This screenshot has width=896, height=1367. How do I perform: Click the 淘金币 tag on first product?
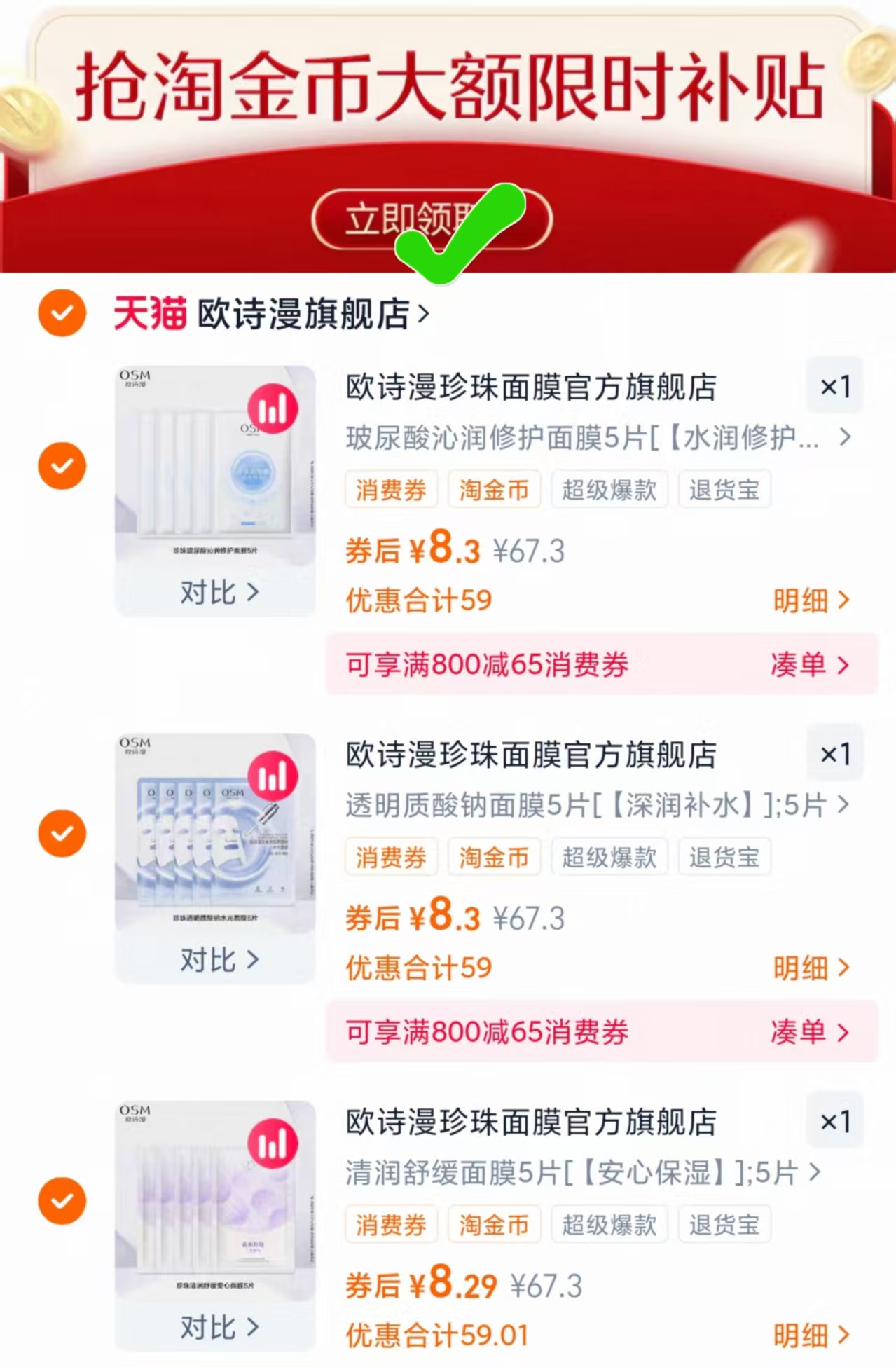click(x=495, y=490)
